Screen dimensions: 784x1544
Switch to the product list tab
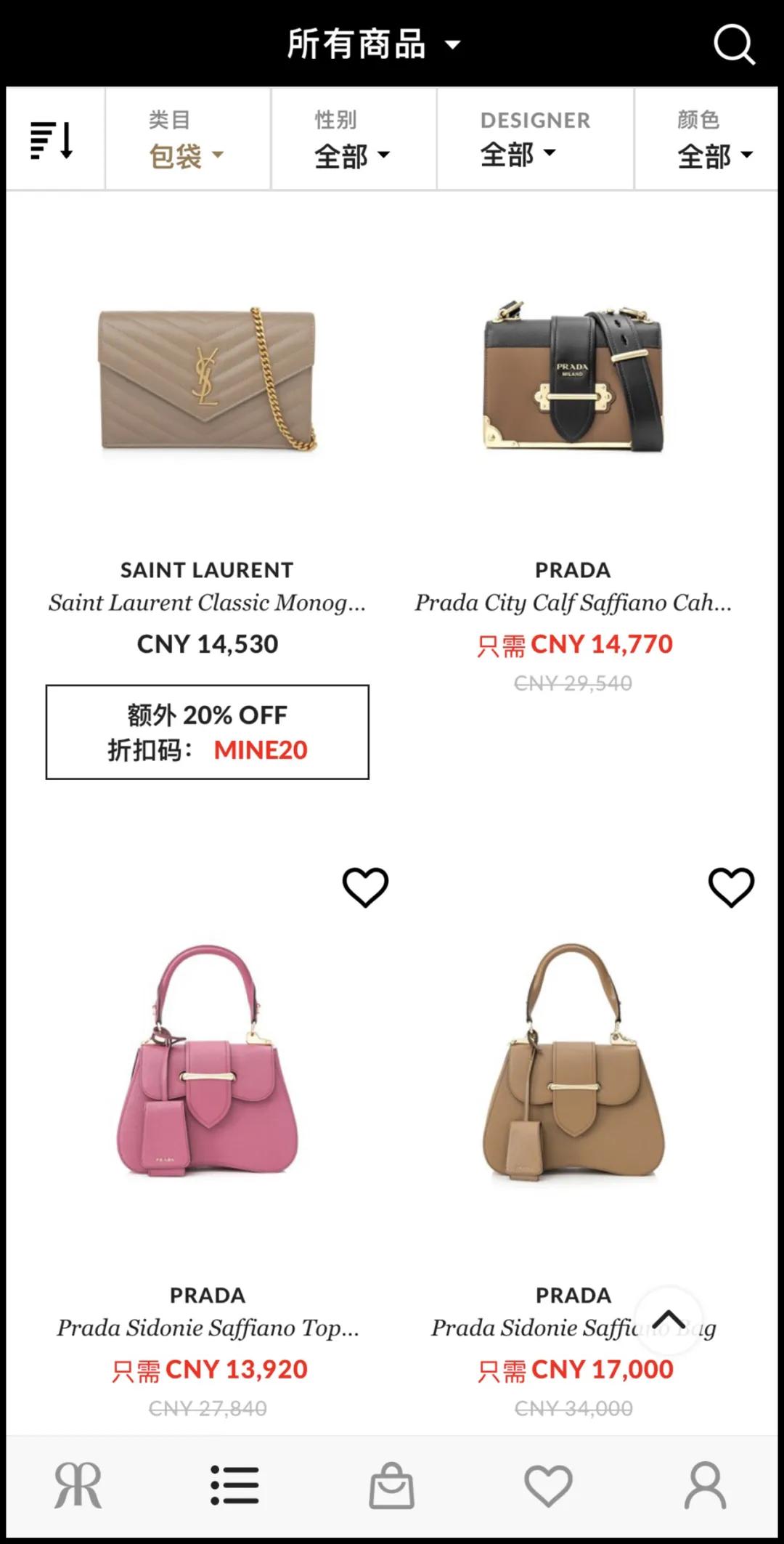[x=234, y=1485]
